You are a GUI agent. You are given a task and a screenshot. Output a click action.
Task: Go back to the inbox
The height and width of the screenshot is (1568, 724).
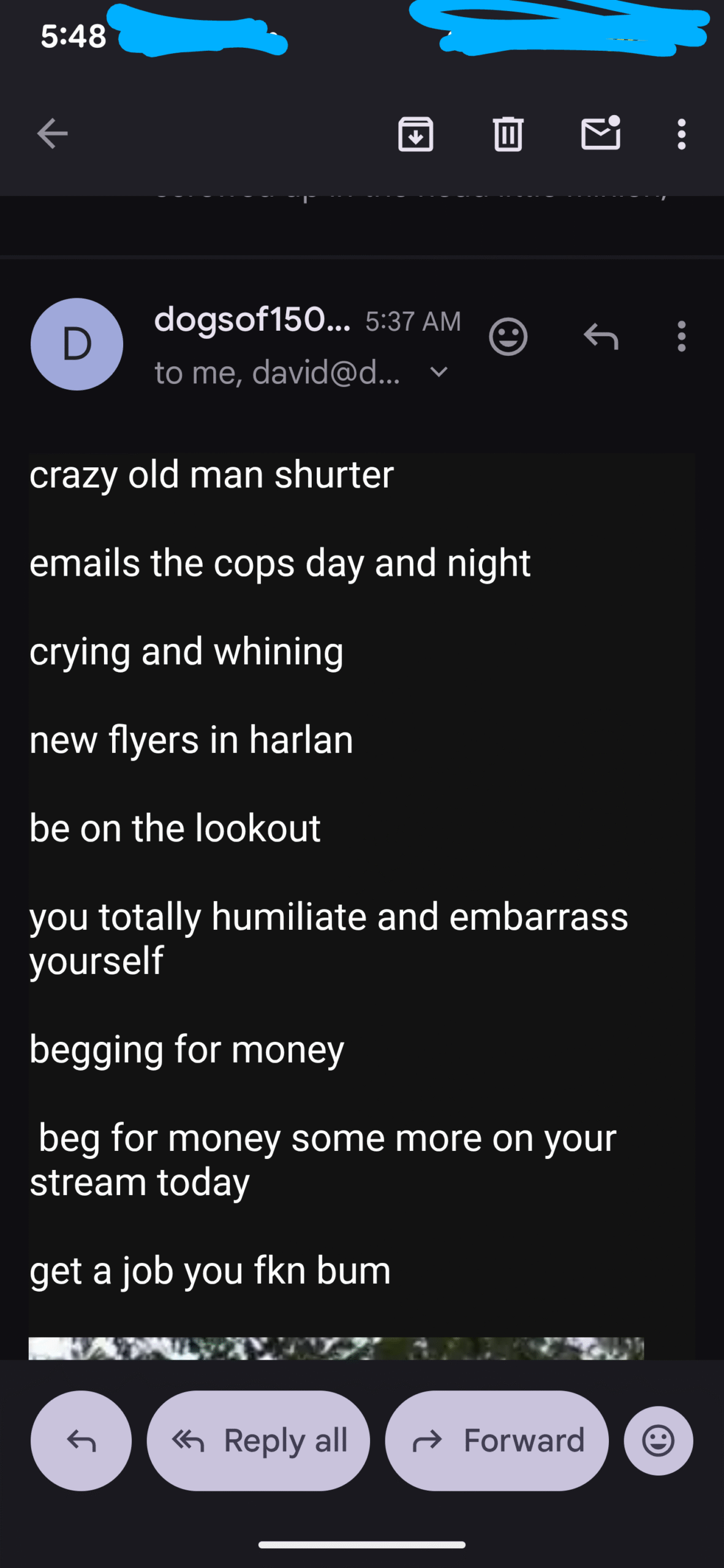point(52,134)
